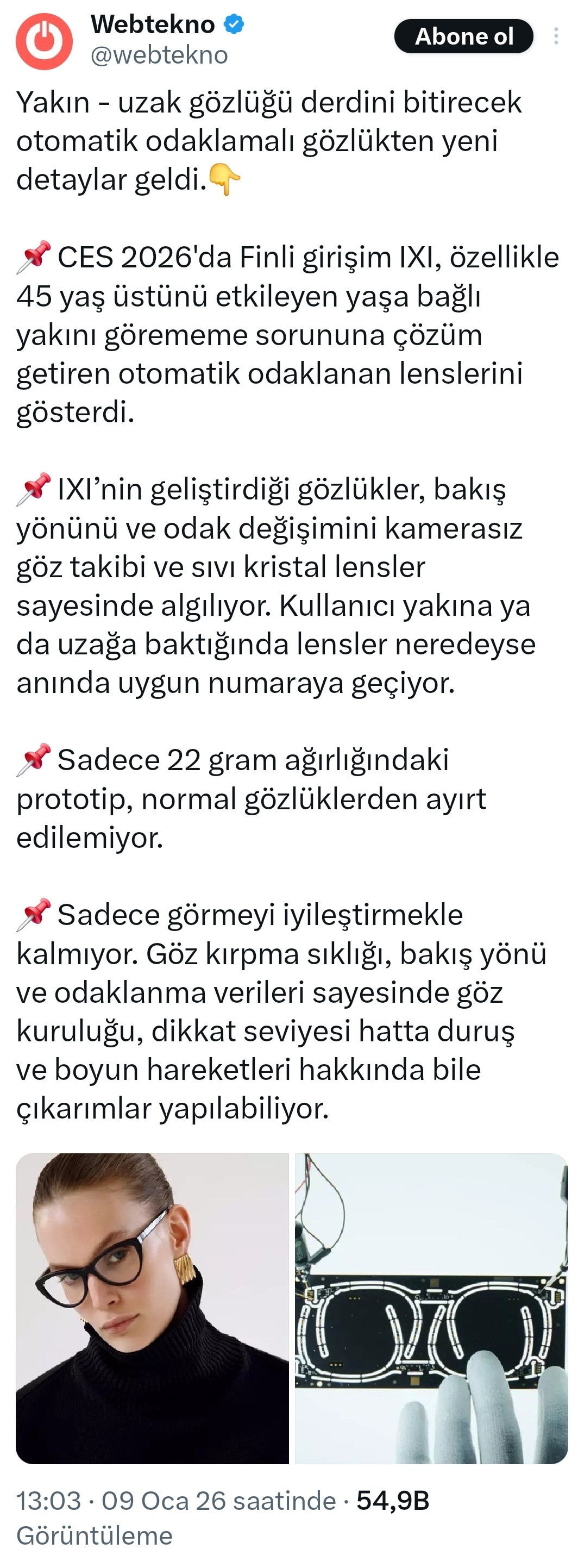Screen dimensions: 578x1568
Task: Tap the Abone ol subscribe button
Action: point(463,36)
